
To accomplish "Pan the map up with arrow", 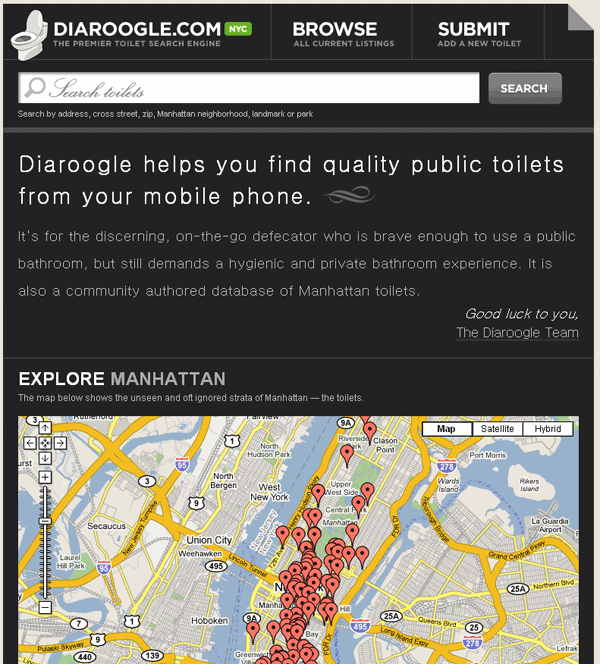I will (45, 428).
